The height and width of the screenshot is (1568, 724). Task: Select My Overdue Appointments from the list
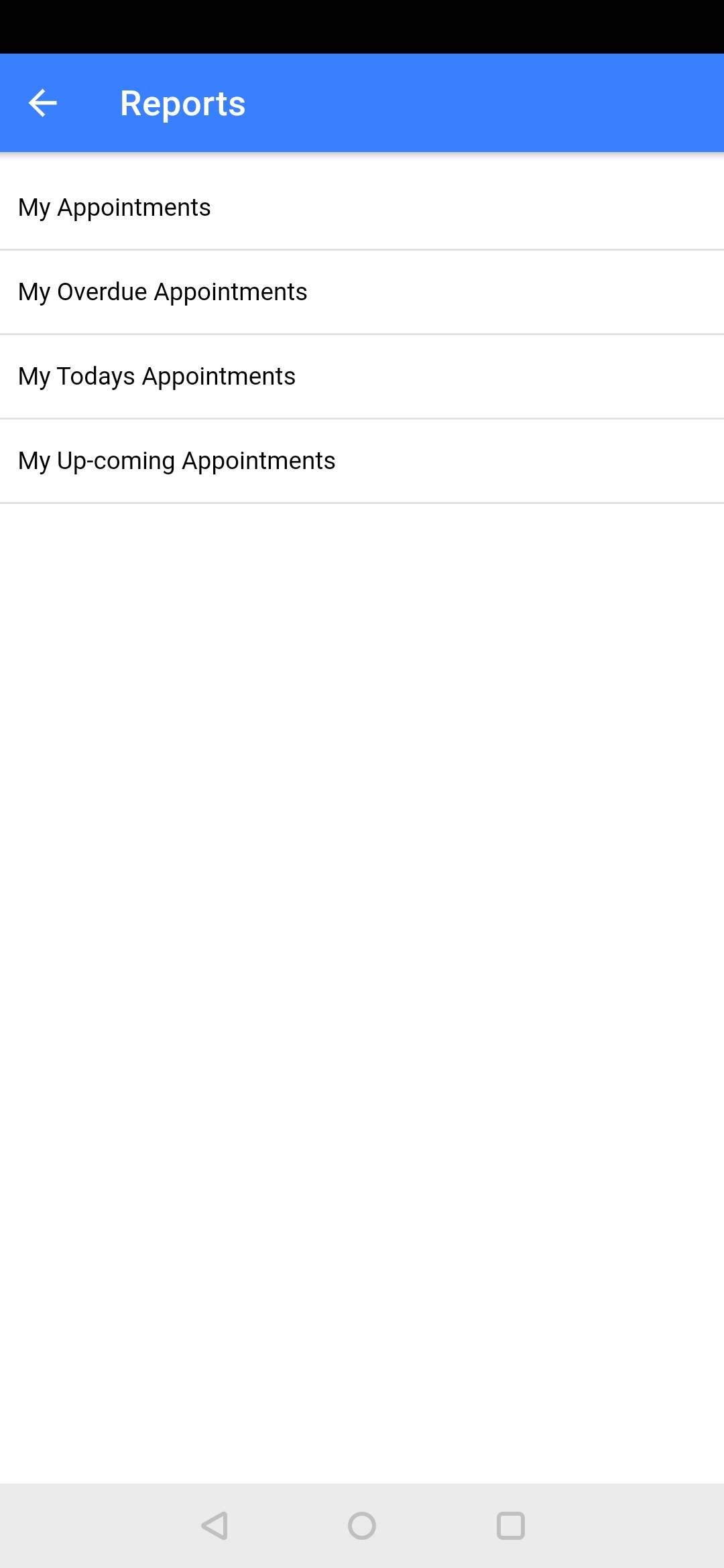pos(362,292)
